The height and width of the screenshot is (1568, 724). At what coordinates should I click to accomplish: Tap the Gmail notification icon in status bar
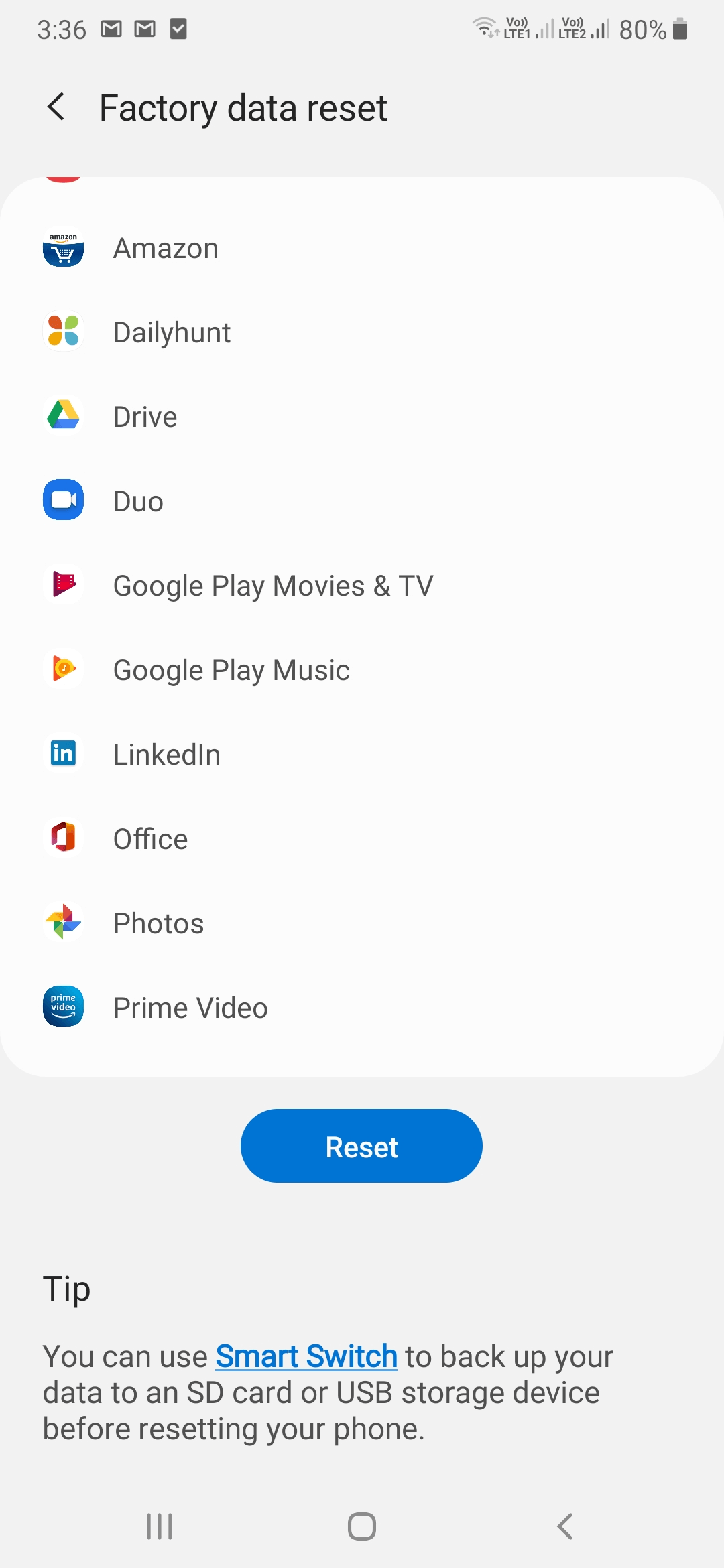coord(111,28)
